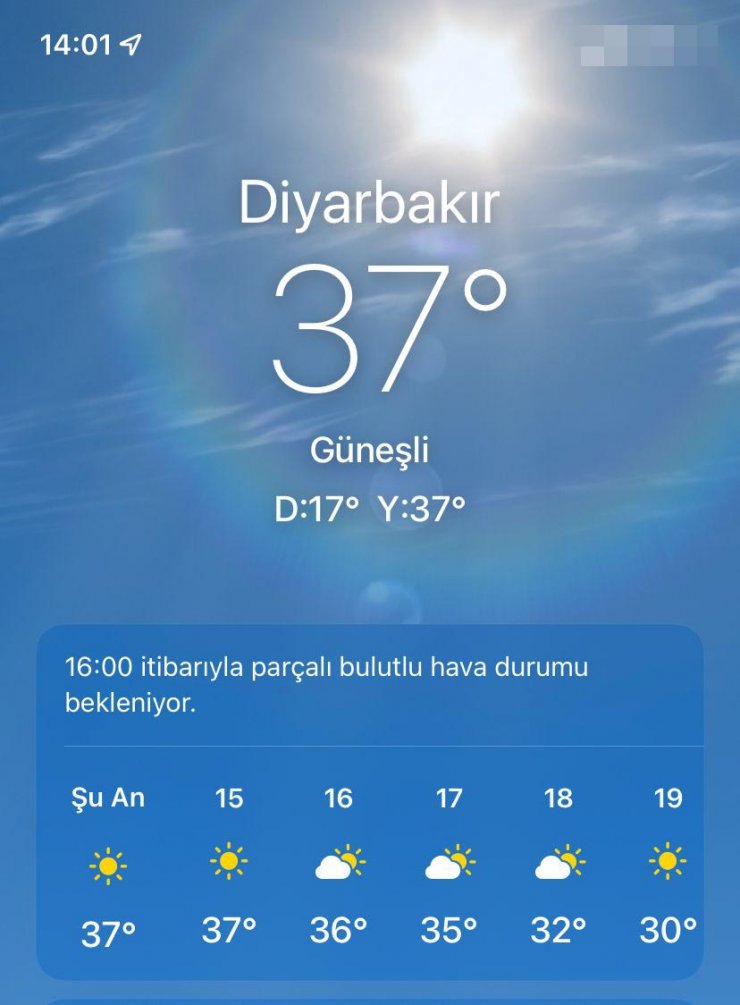
Task: Open details from the 16:00 forecast column
Action: [338, 864]
